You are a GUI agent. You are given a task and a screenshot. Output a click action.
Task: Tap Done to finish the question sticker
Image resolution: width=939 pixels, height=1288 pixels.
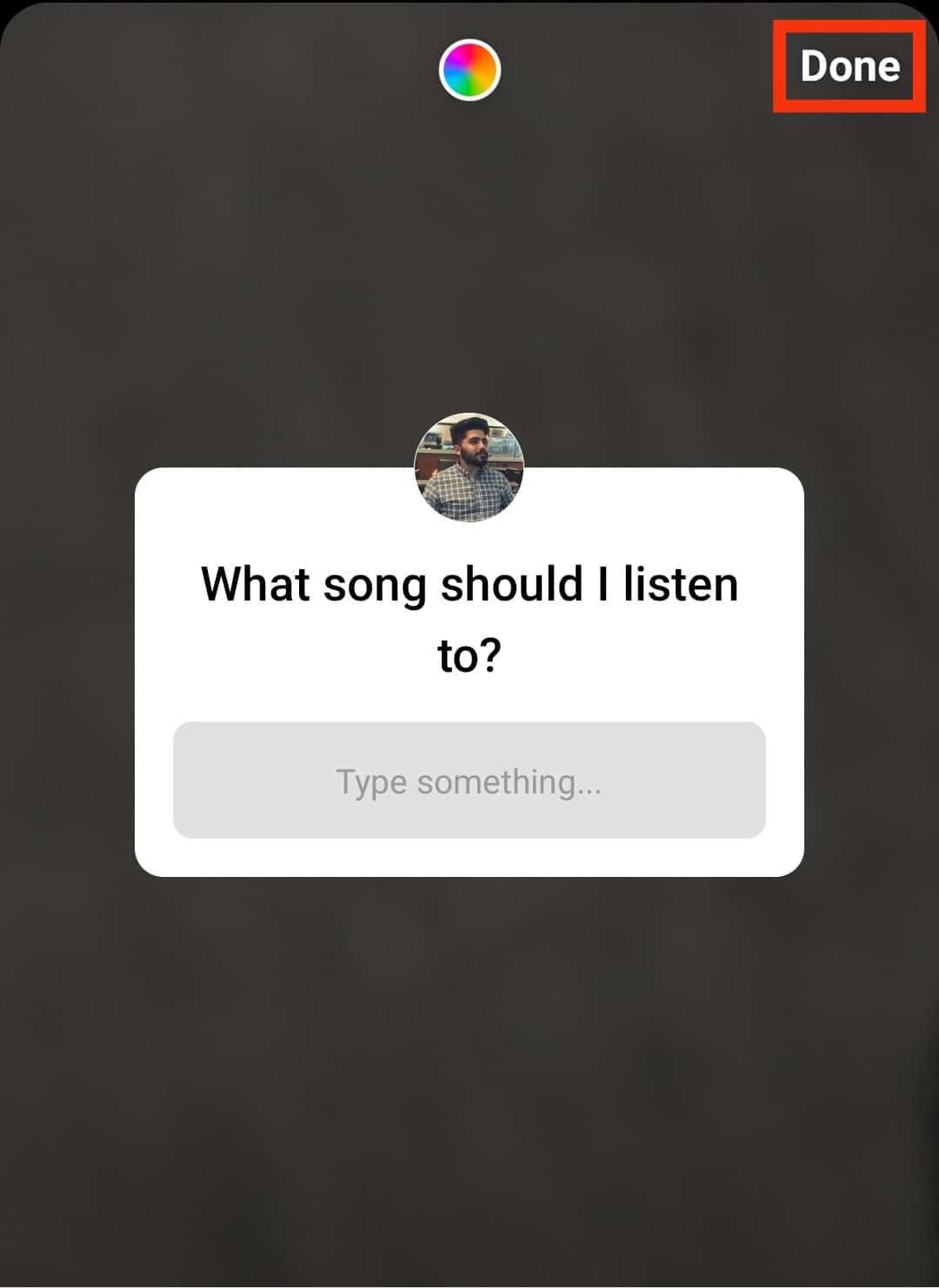849,67
